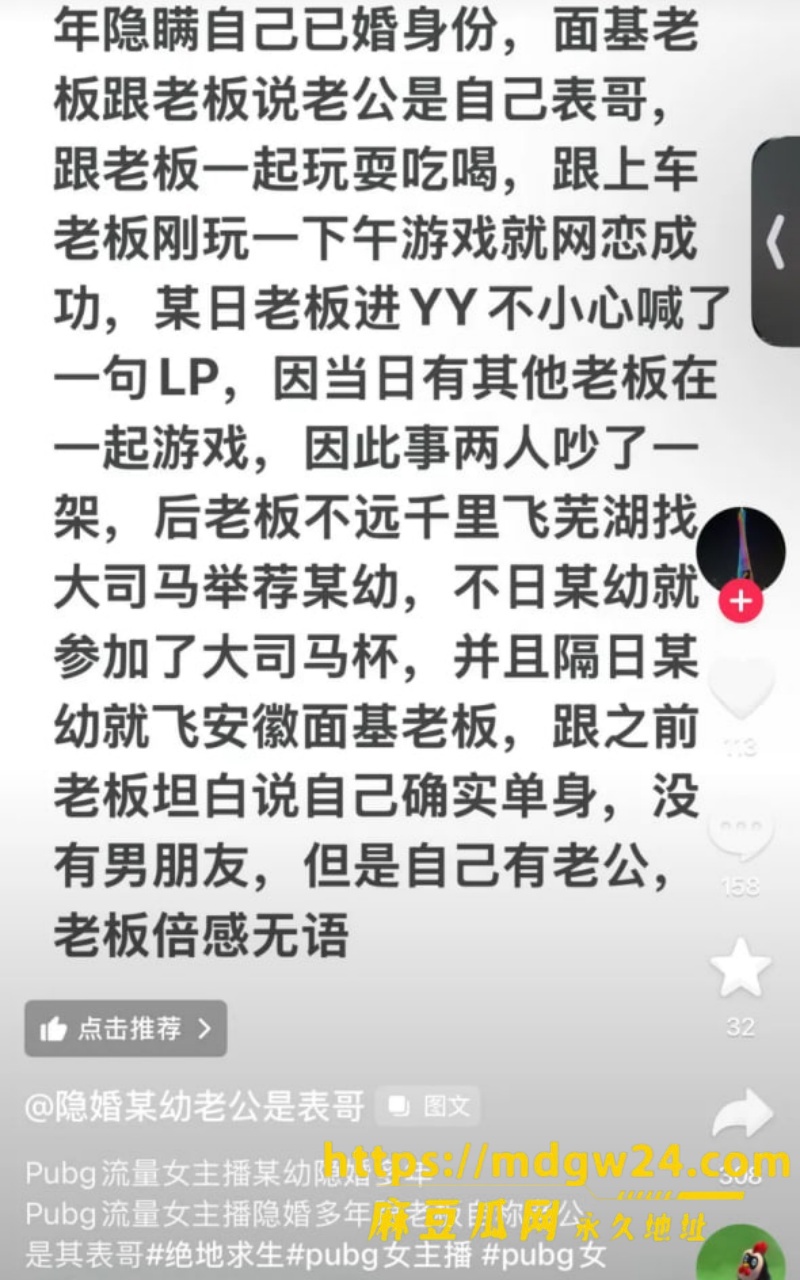Tap the 点击推荐 button
This screenshot has height=1280, width=800.
pos(126,1029)
